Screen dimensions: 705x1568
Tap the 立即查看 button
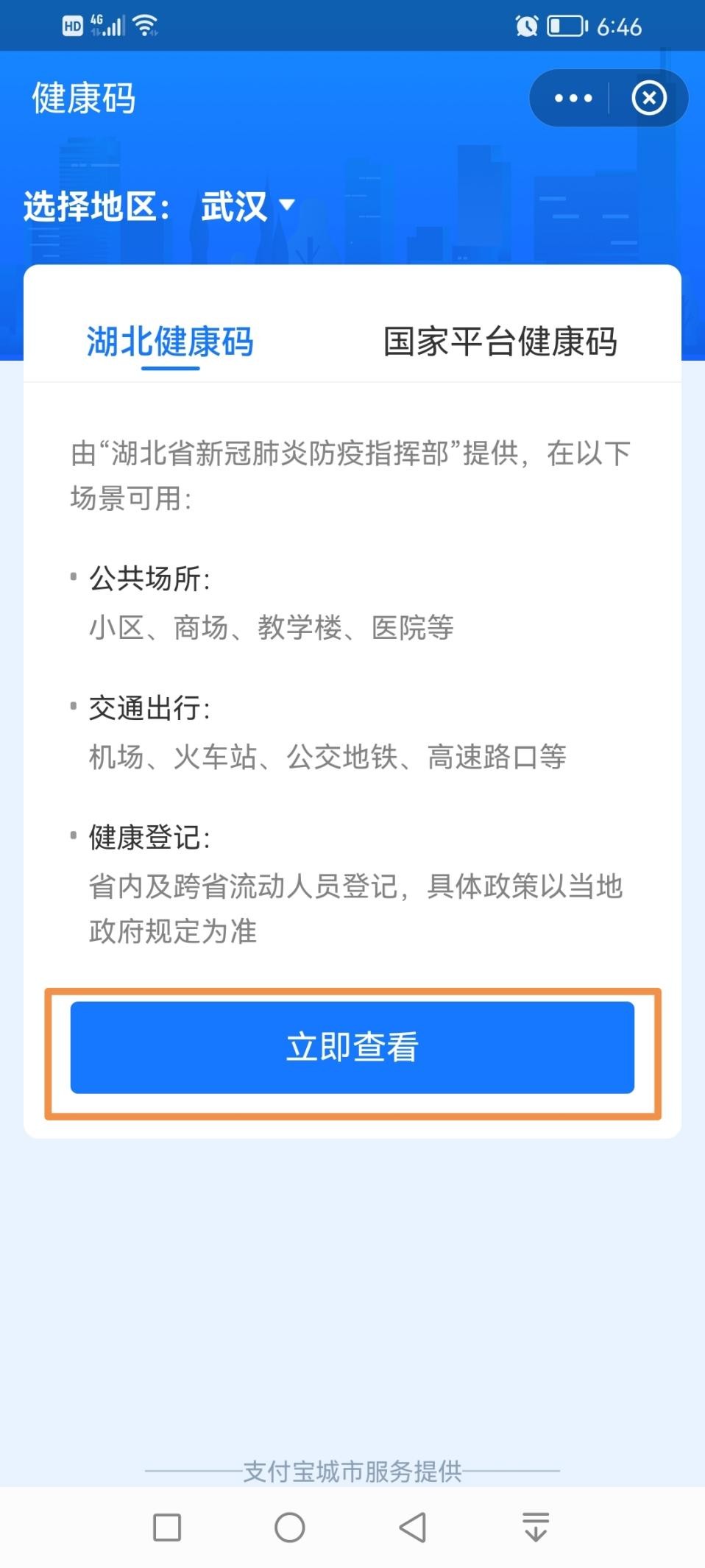click(352, 1048)
